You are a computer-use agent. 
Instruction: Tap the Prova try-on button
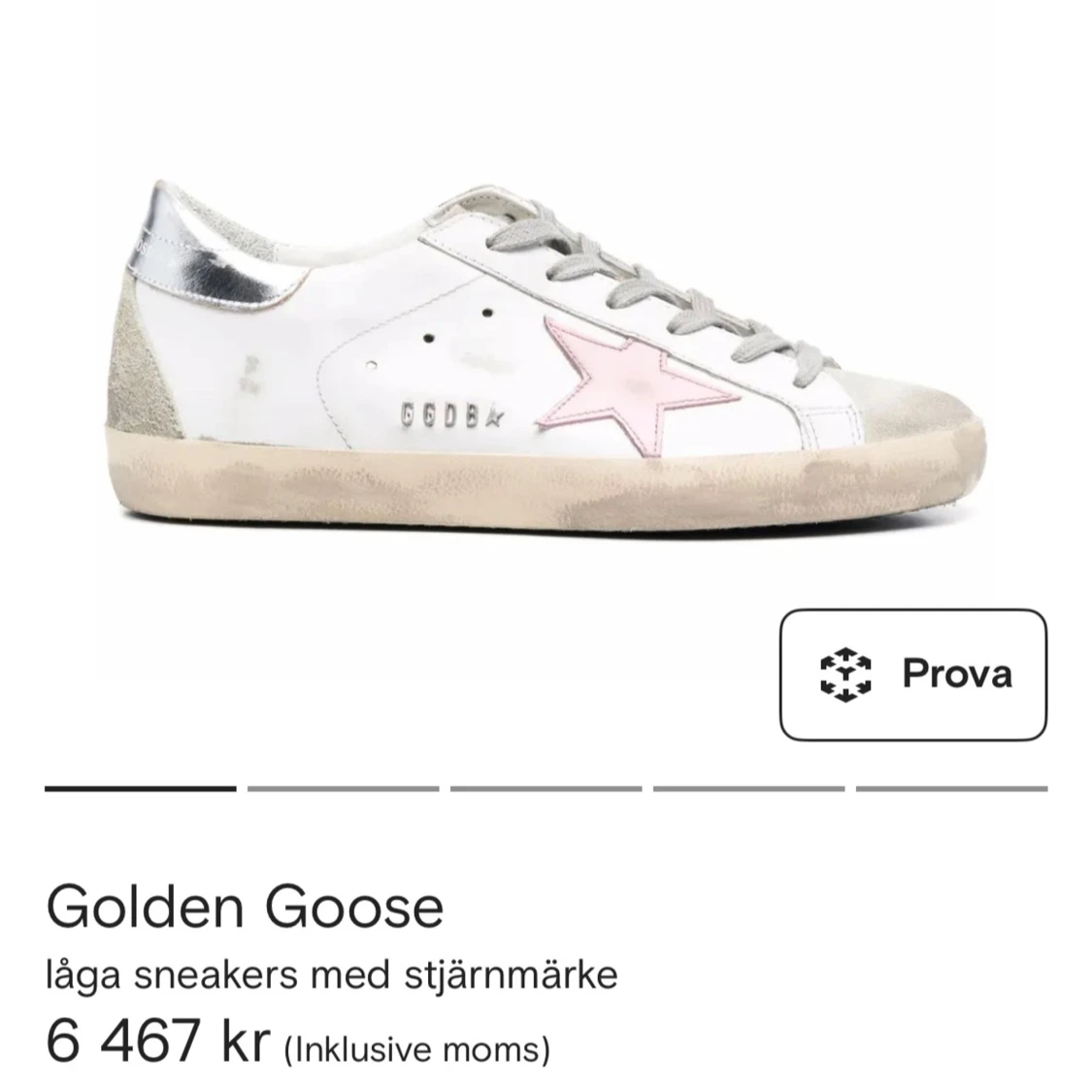(x=912, y=674)
